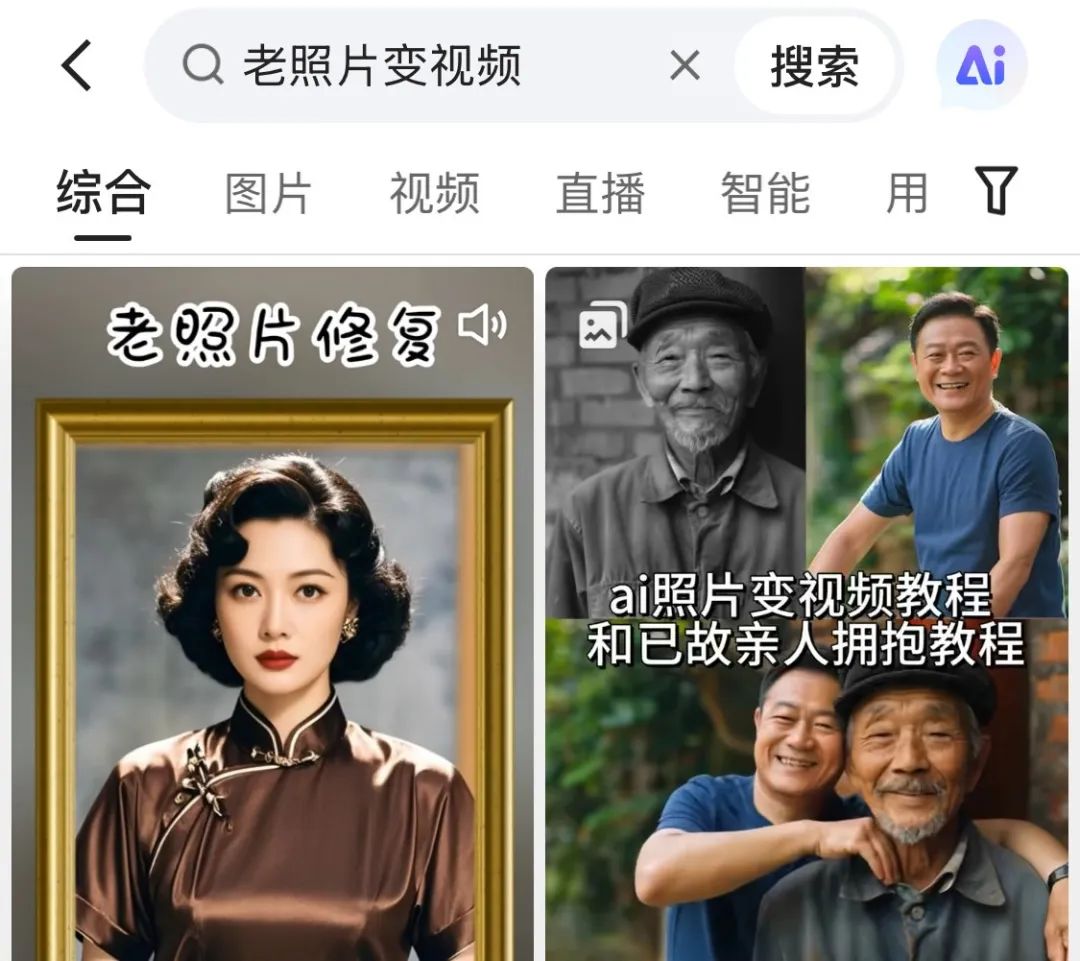Switch to the 综合 tab
The width and height of the screenshot is (1080, 961).
[x=103, y=192]
